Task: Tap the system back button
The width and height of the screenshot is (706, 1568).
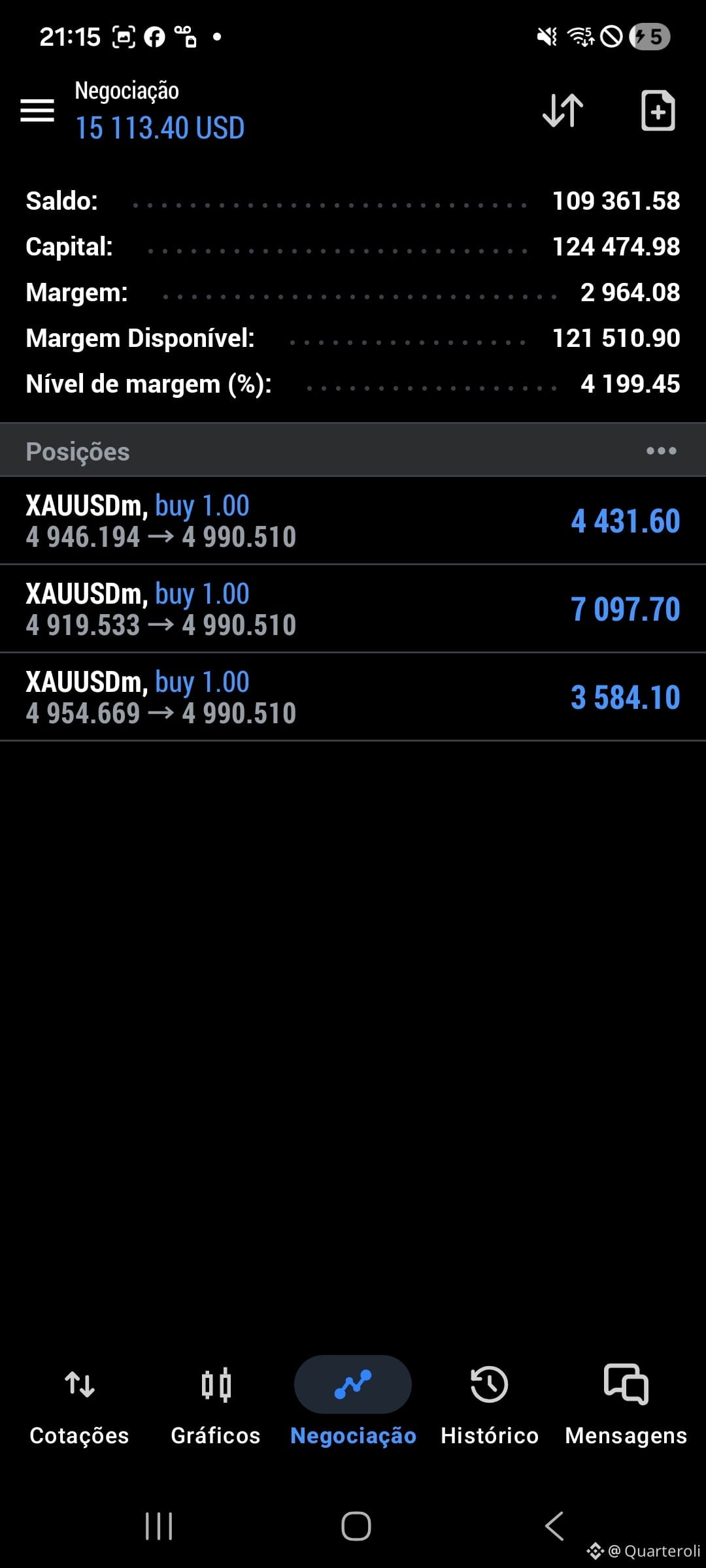Action: 554,1526
